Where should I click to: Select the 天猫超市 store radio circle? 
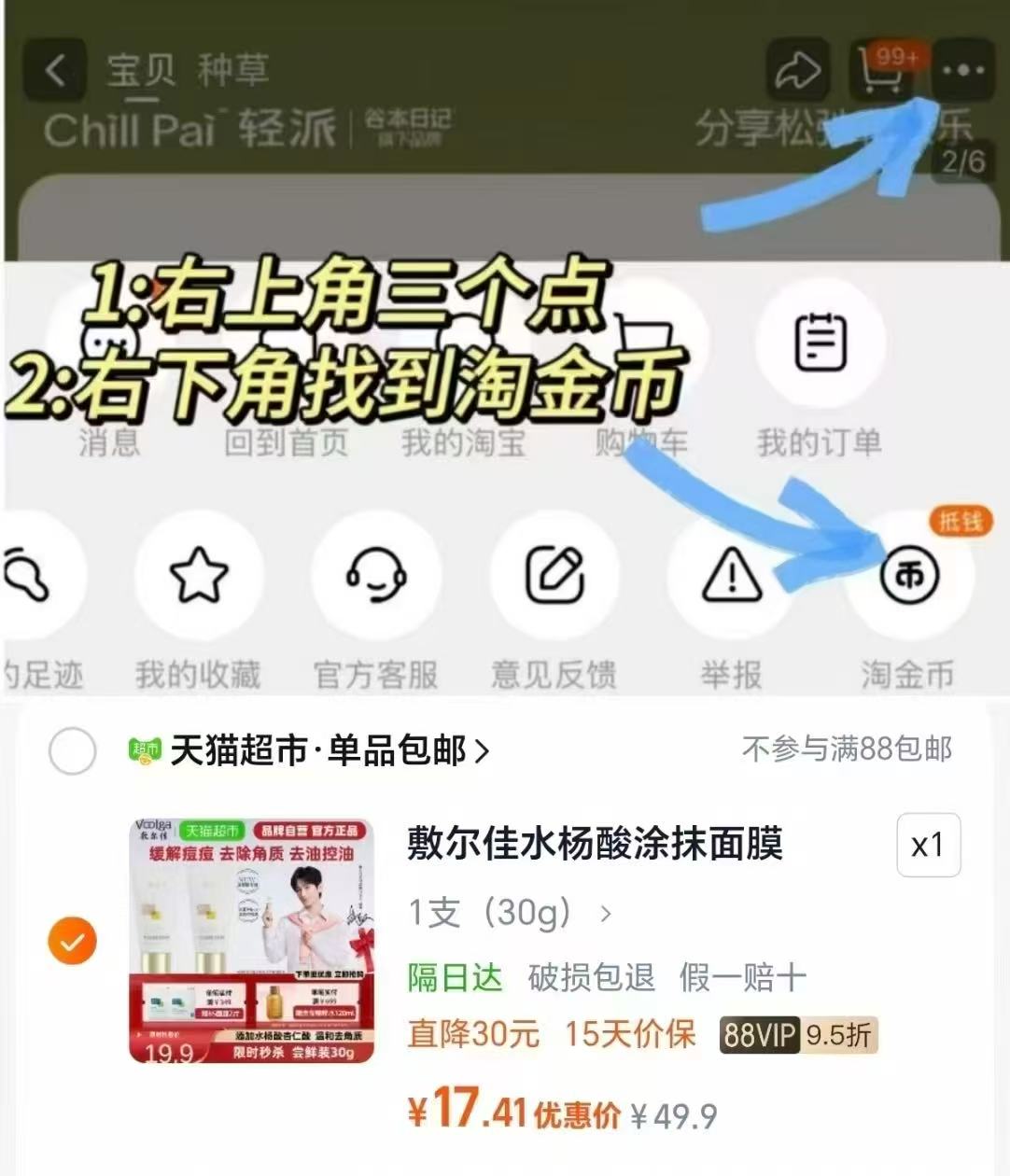(x=73, y=751)
